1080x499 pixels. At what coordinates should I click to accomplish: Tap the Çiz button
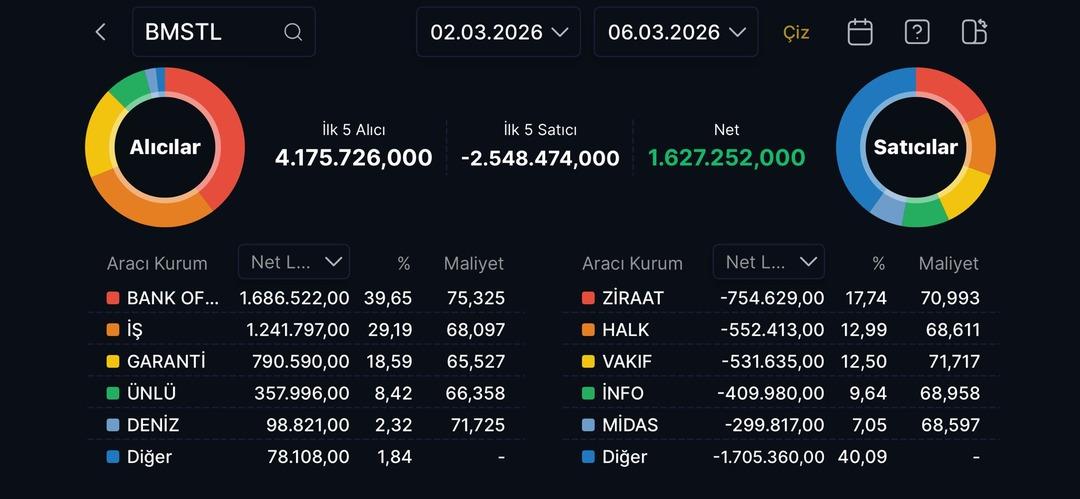[796, 32]
